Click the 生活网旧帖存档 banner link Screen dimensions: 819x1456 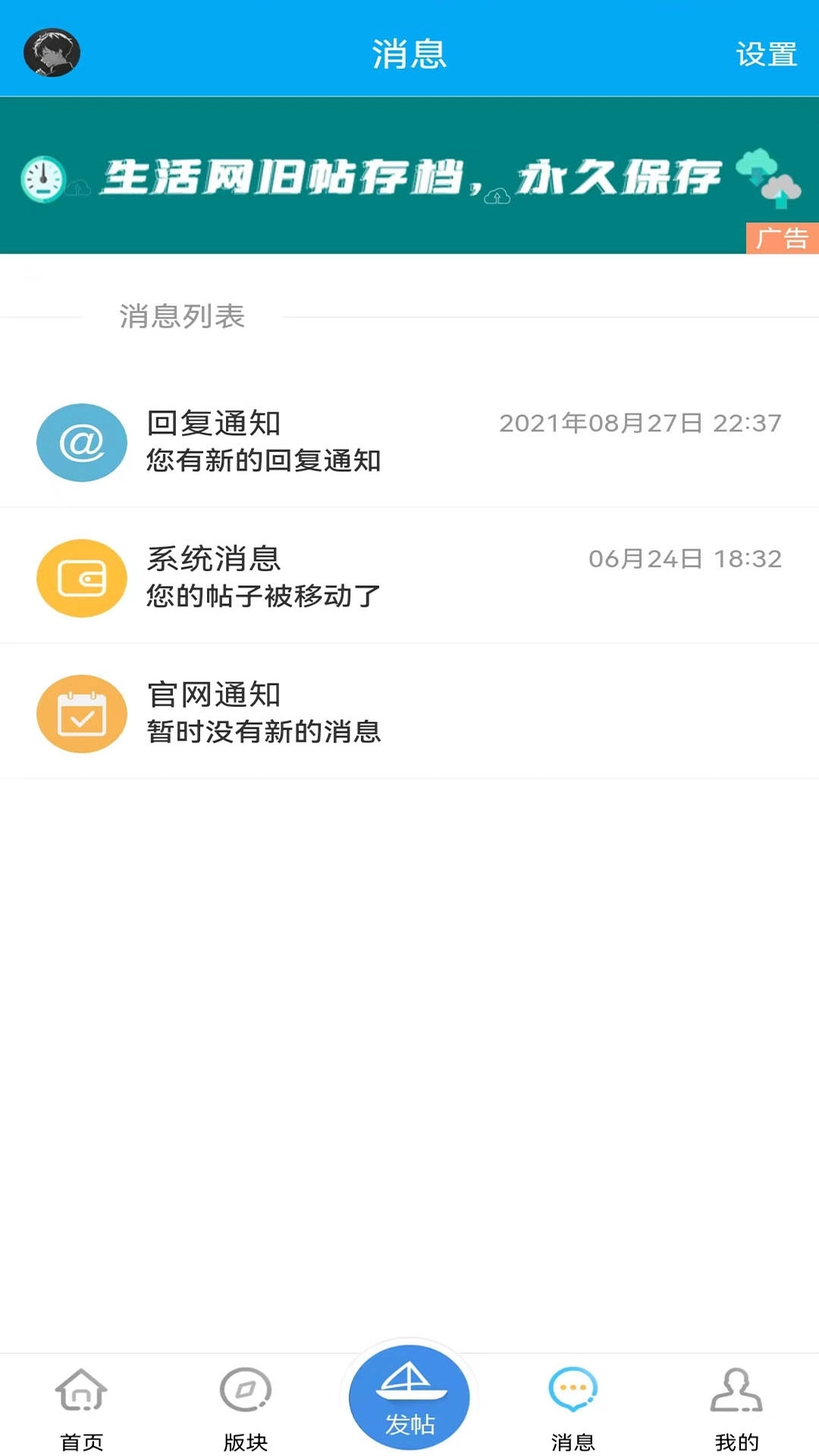[409, 178]
